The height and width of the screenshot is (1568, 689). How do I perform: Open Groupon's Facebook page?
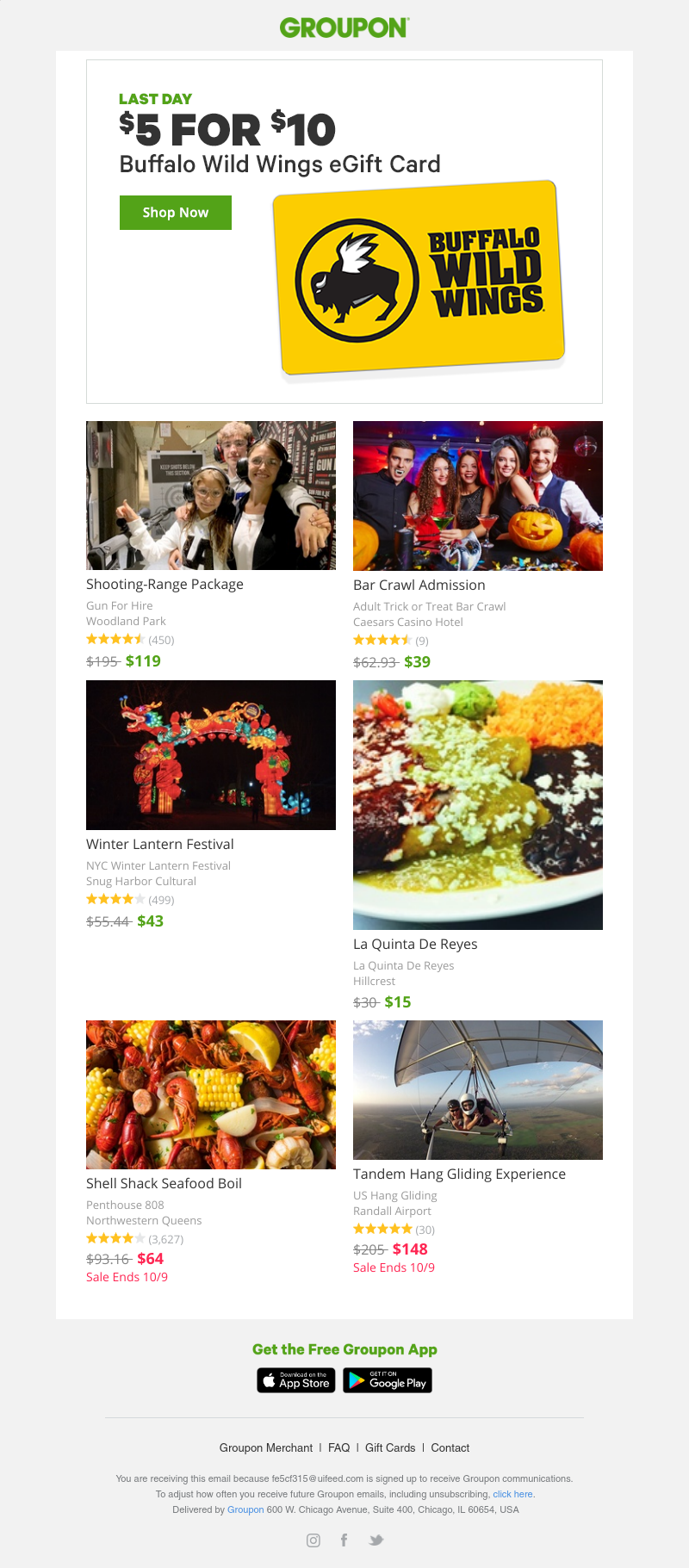344,1540
